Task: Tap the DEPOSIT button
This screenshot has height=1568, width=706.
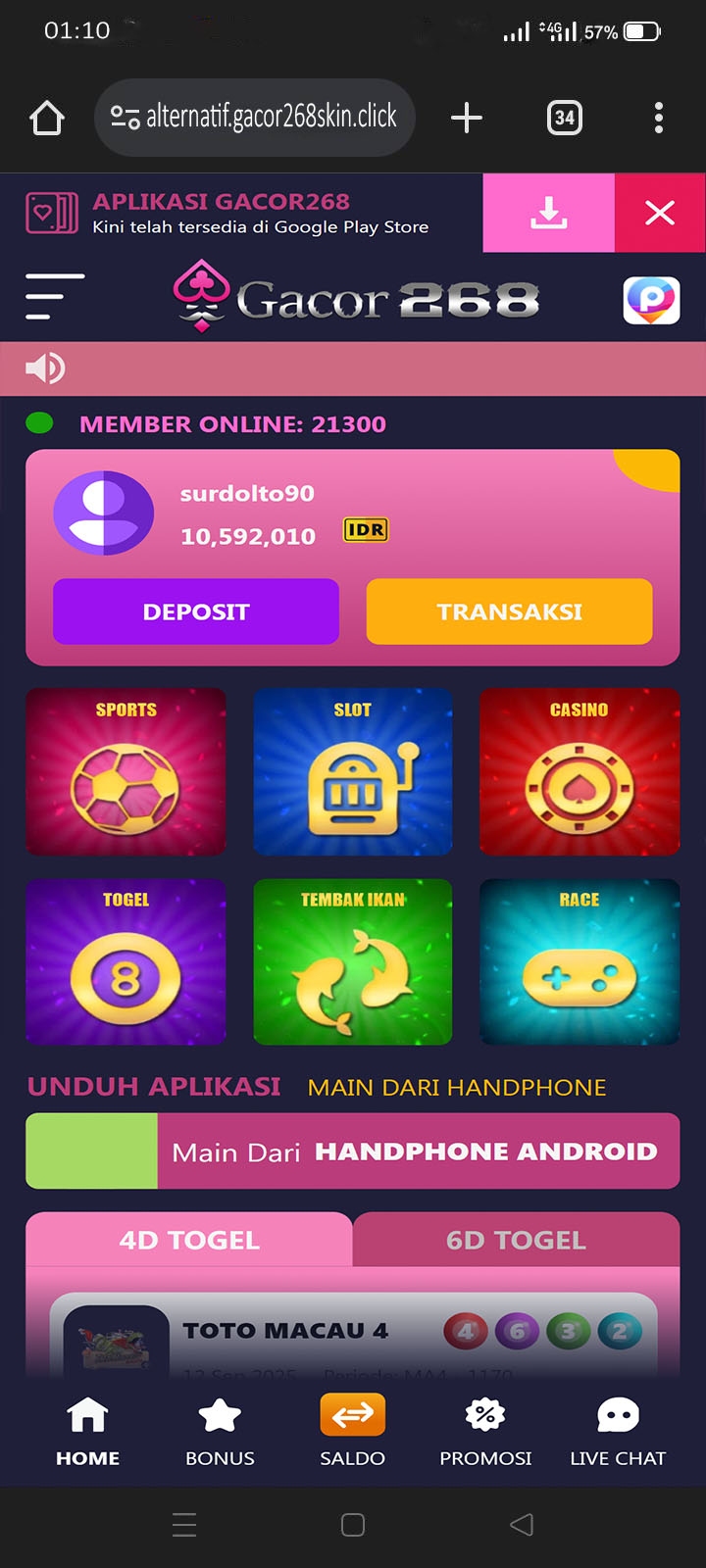Action: point(196,612)
